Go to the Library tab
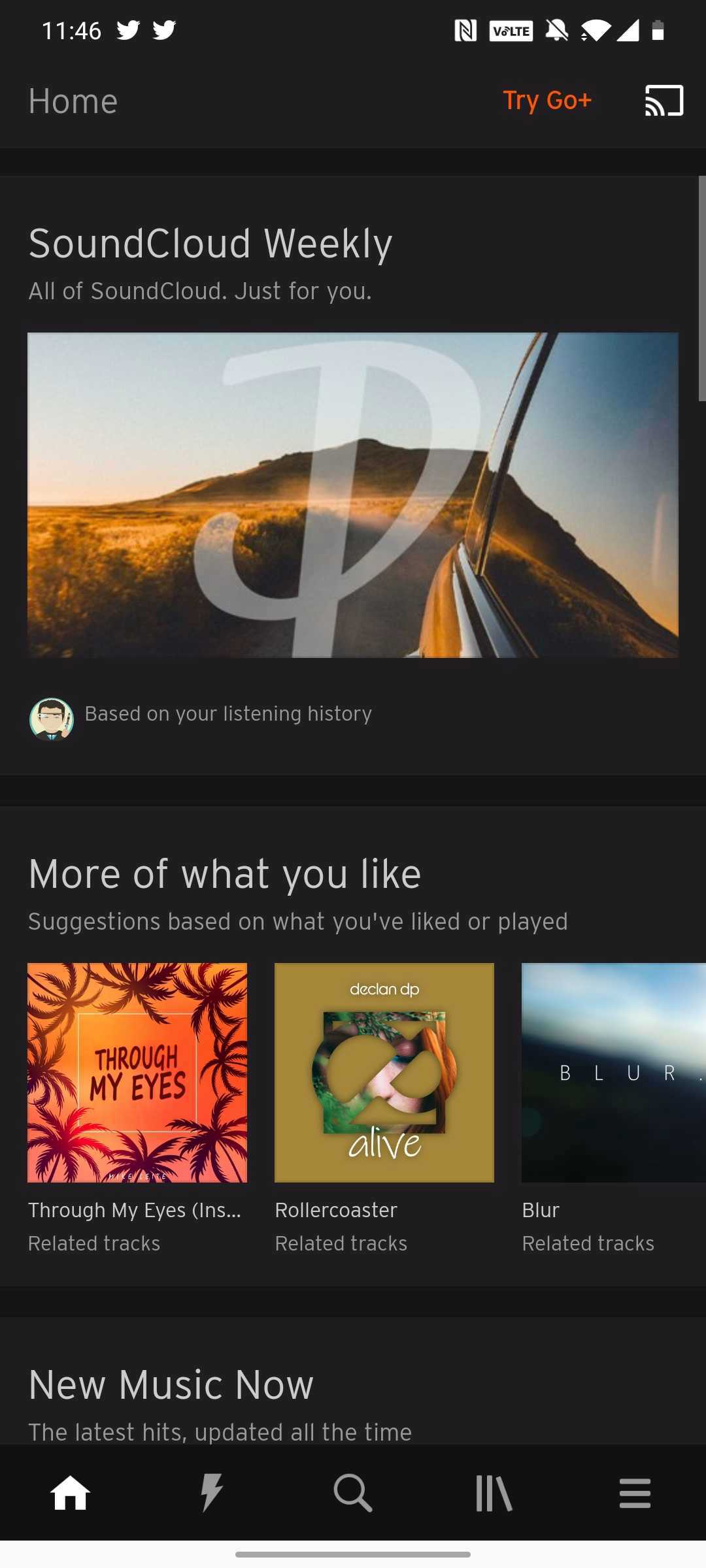 (494, 1494)
